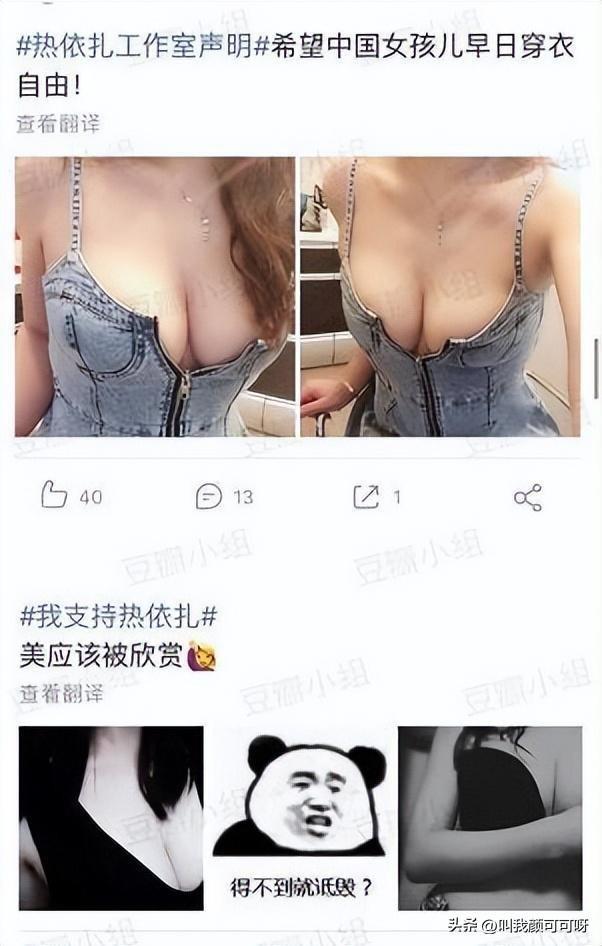Image resolution: width=602 pixels, height=946 pixels.
Task: Open the first post's left photo
Action: tap(155, 296)
